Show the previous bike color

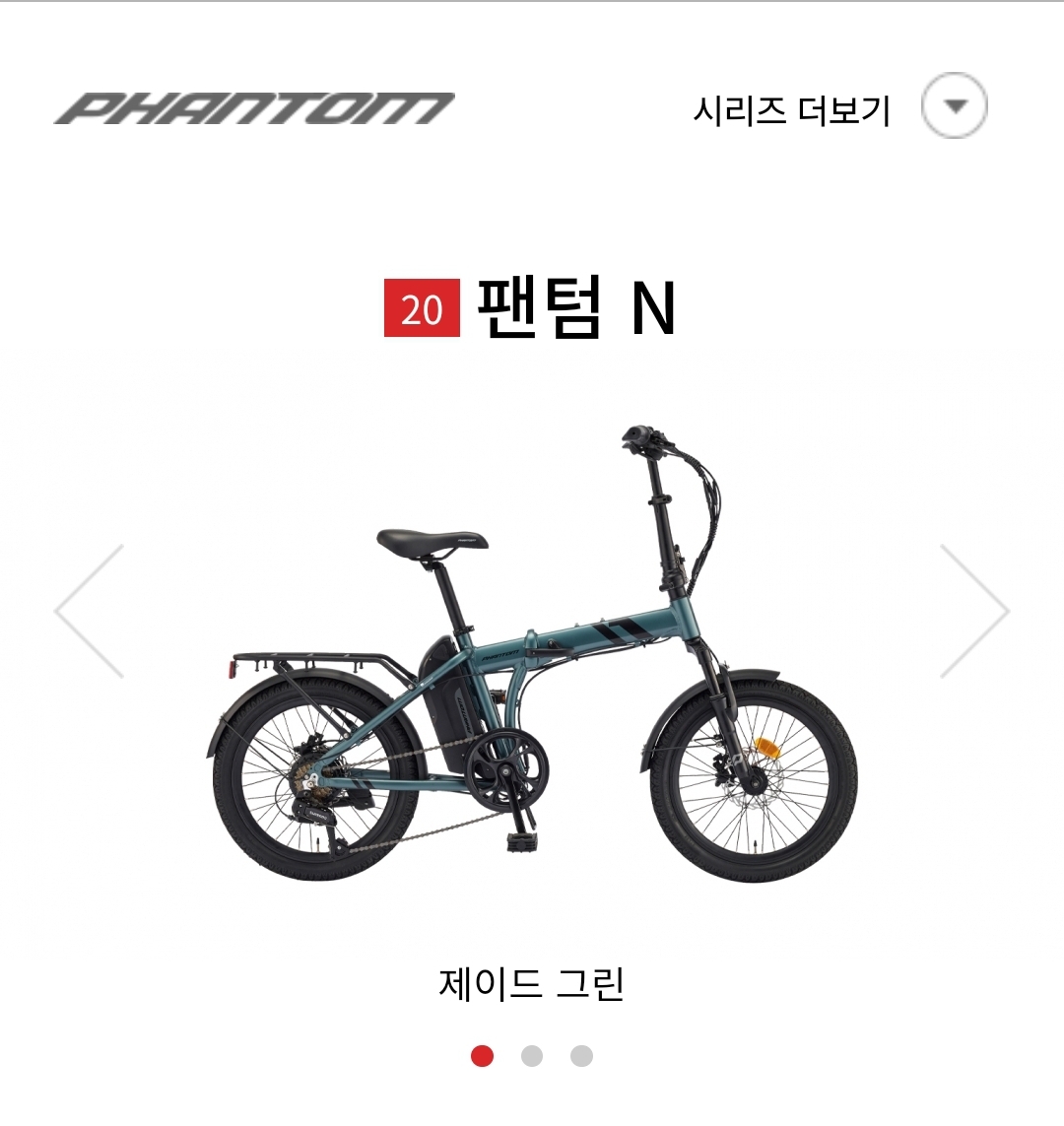click(x=91, y=612)
